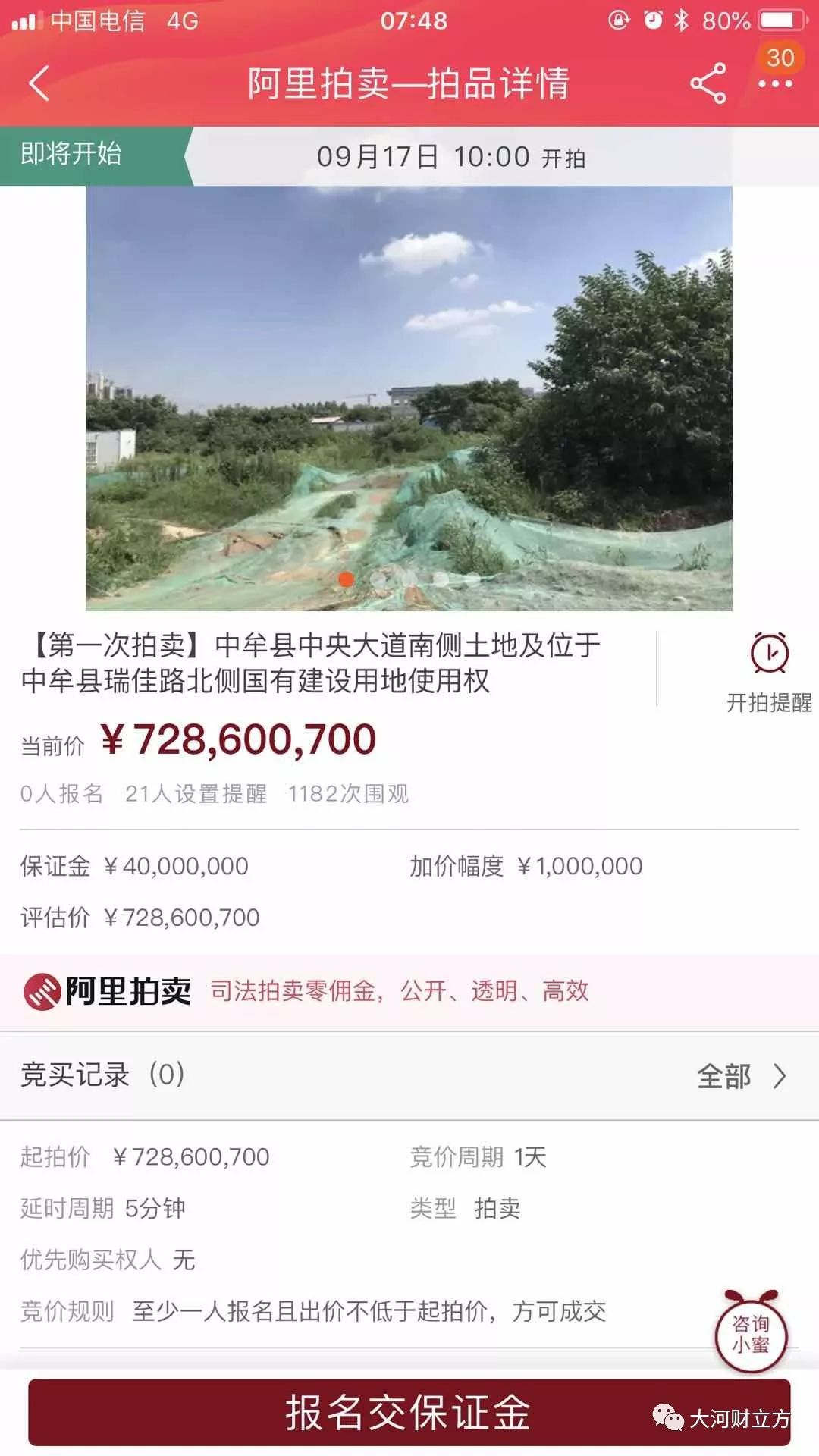Go back using the top-left arrow
This screenshot has width=819, height=1456.
click(x=39, y=83)
